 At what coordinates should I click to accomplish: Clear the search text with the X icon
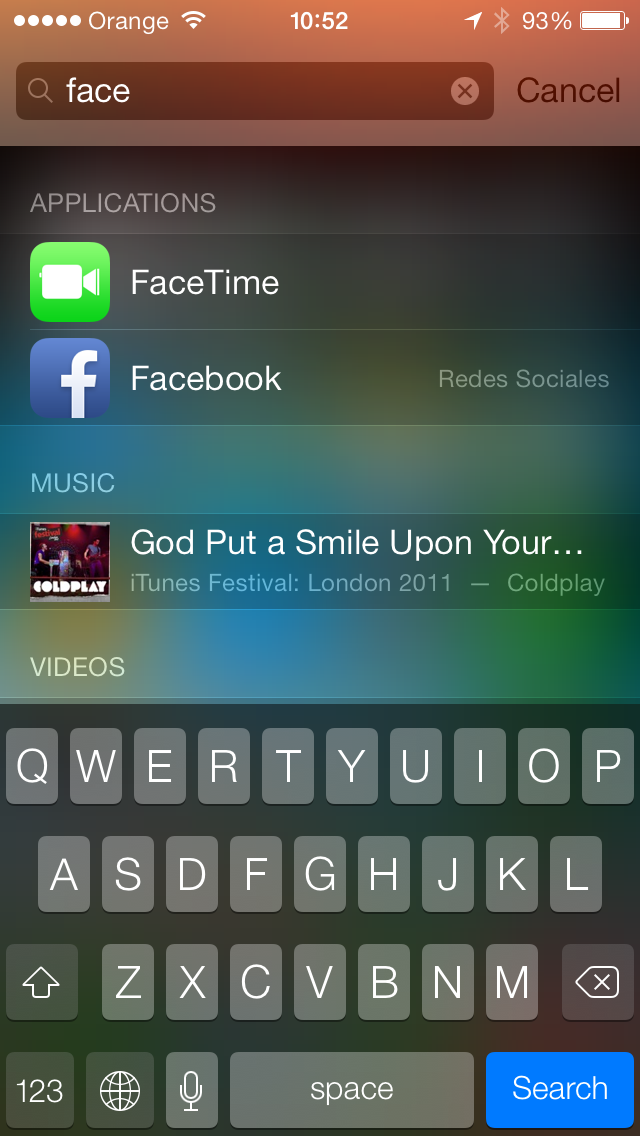[464, 91]
